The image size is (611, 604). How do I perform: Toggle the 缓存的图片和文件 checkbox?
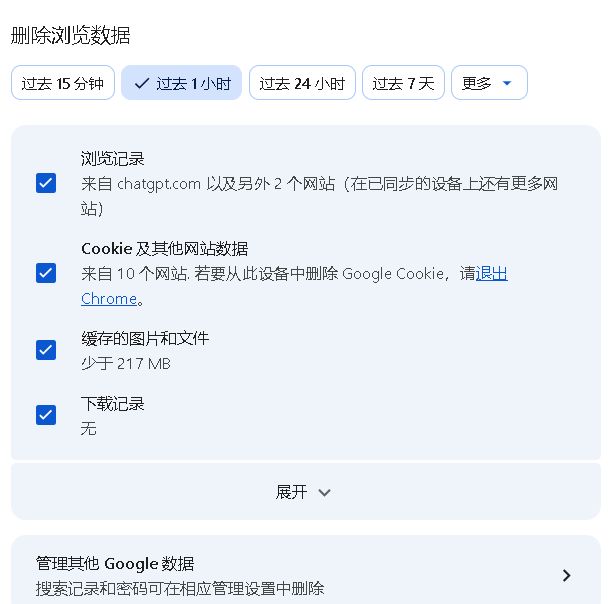[x=46, y=350]
